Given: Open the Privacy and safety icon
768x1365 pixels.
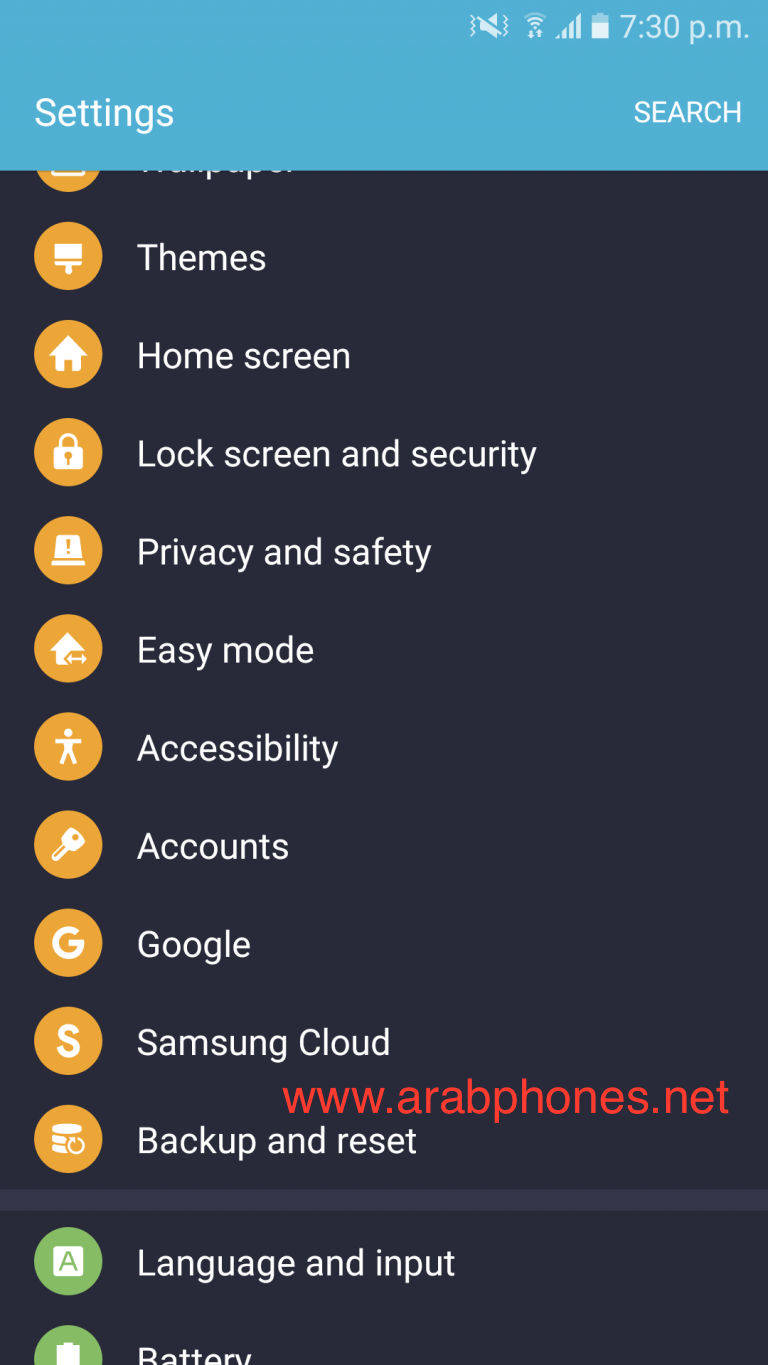Looking at the screenshot, I should pyautogui.click(x=68, y=550).
